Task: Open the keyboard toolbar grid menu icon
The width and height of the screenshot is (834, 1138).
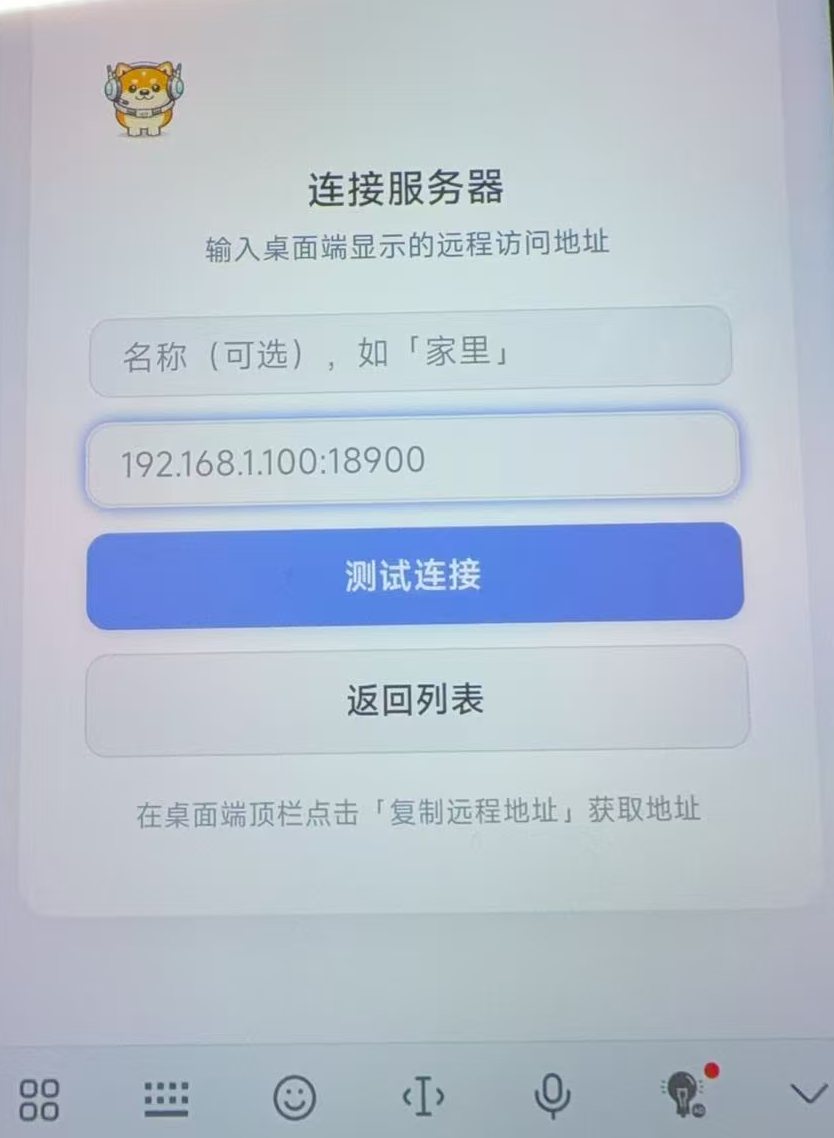Action: [39, 1099]
